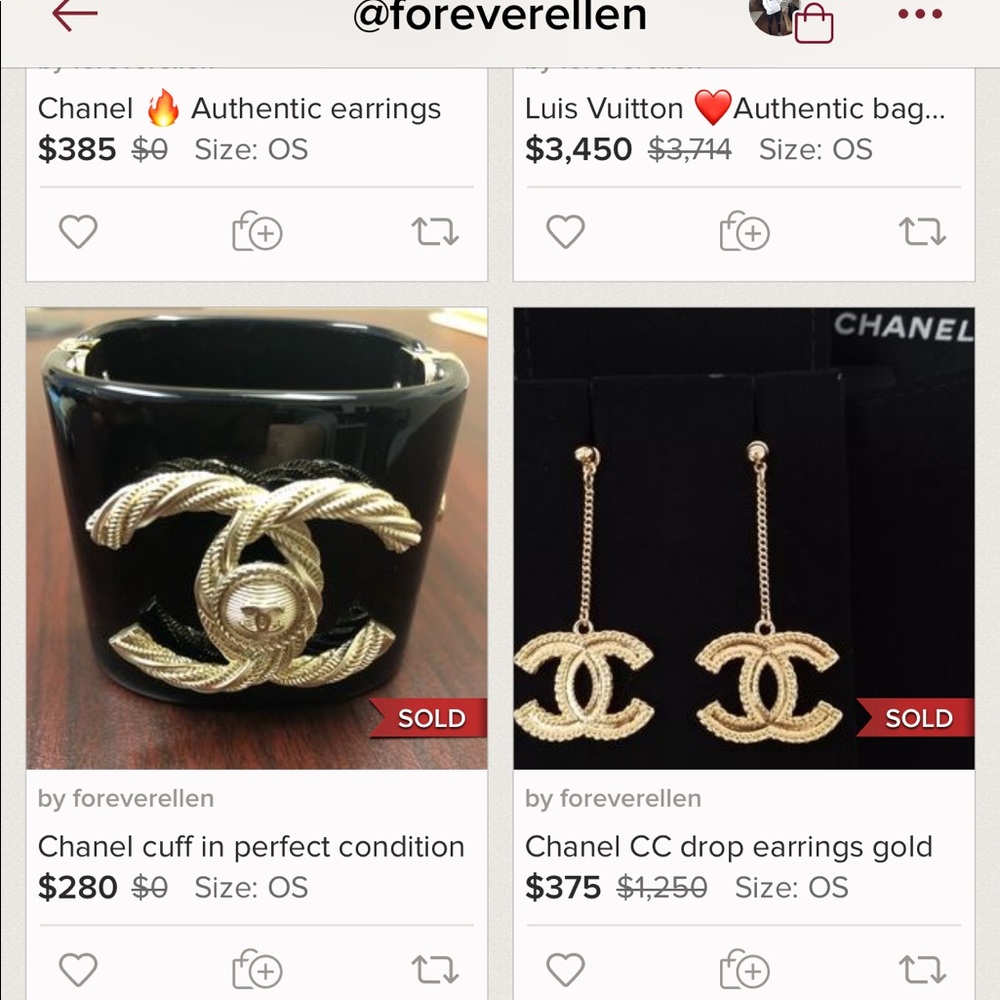Open the shopping bag icon
Viewport: 1000px width, 1000px height.
(814, 22)
